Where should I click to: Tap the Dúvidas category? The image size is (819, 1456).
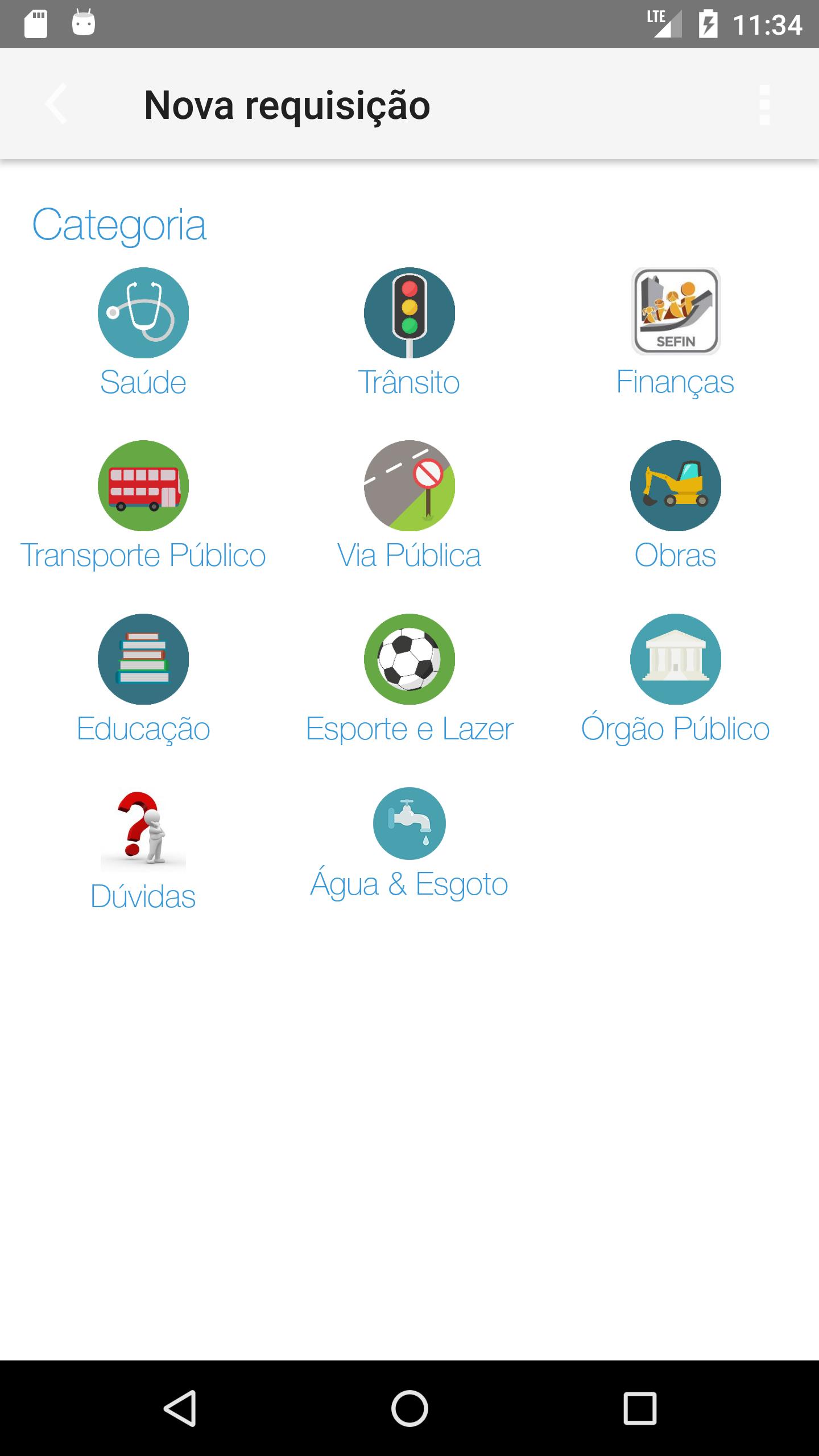(x=143, y=850)
